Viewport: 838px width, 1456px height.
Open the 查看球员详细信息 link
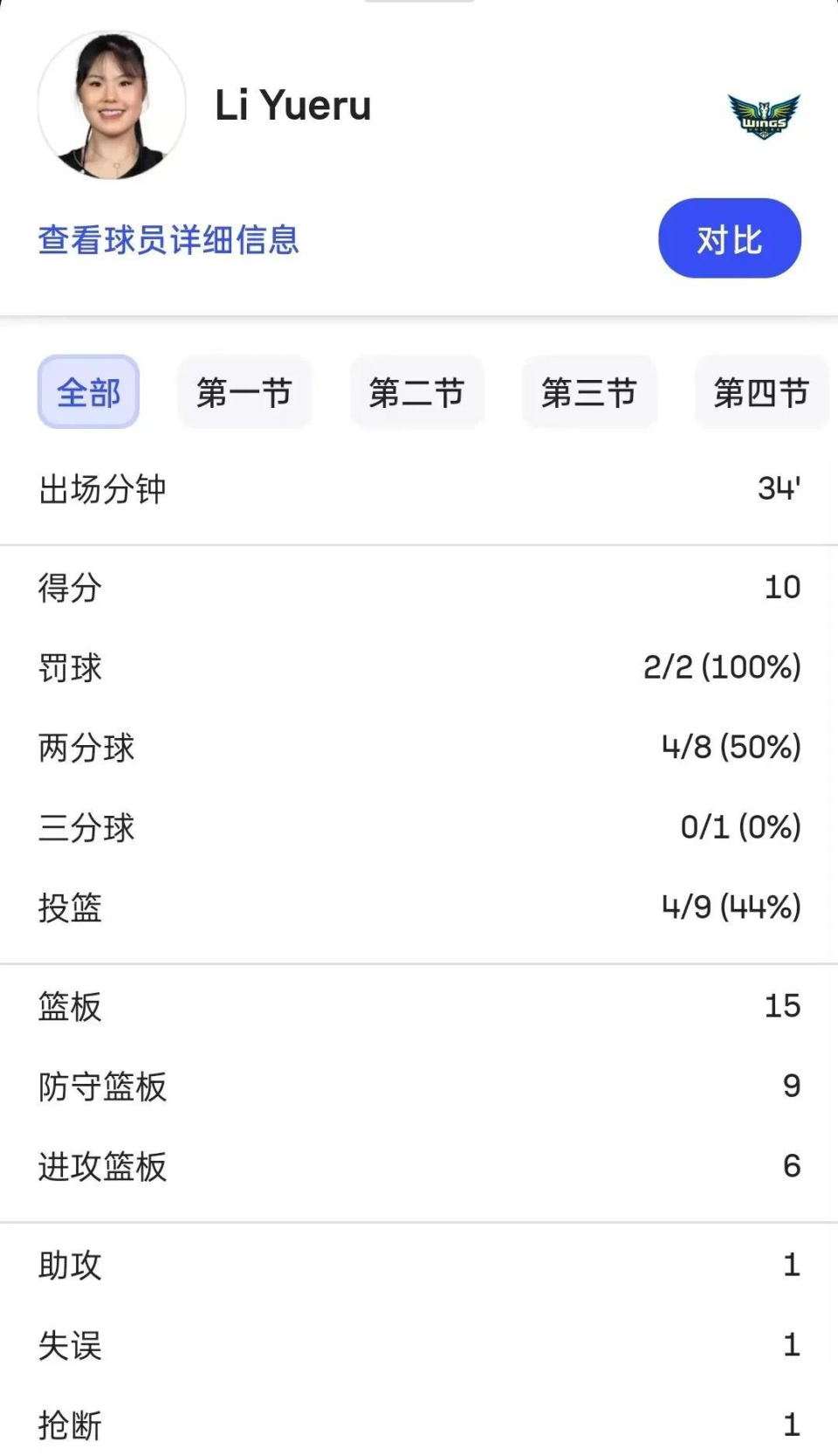click(168, 239)
